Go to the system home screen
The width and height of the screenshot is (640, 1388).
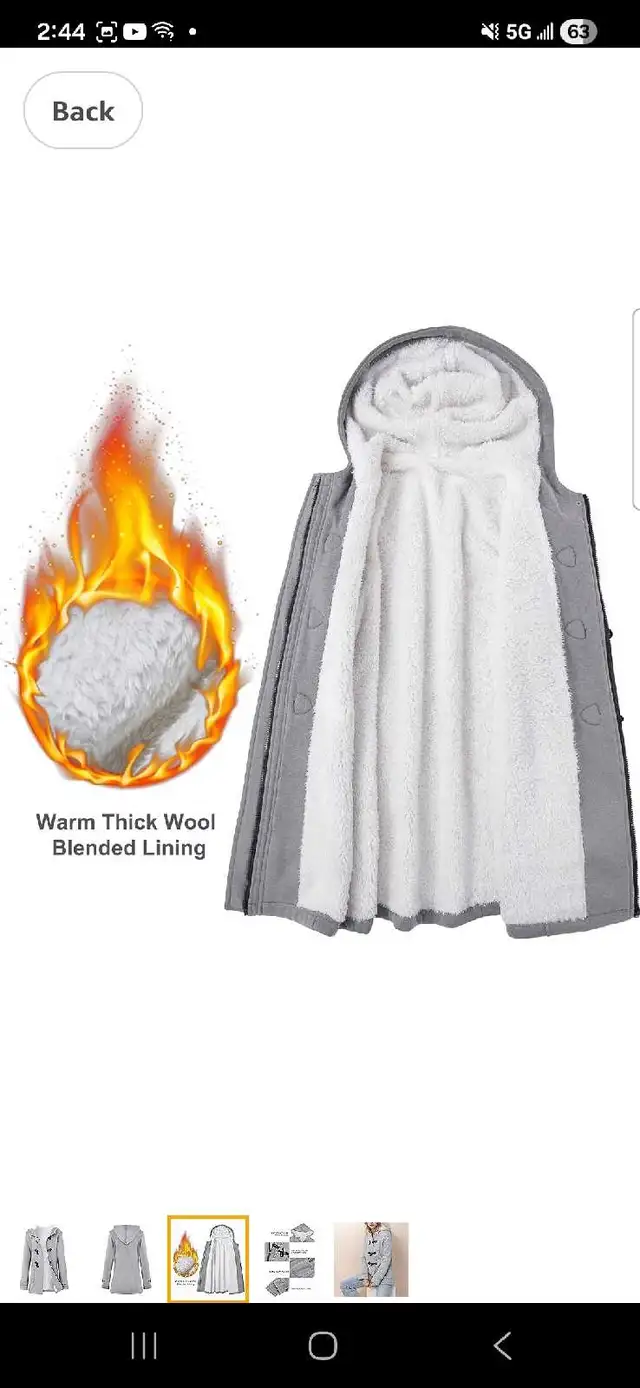click(322, 1346)
